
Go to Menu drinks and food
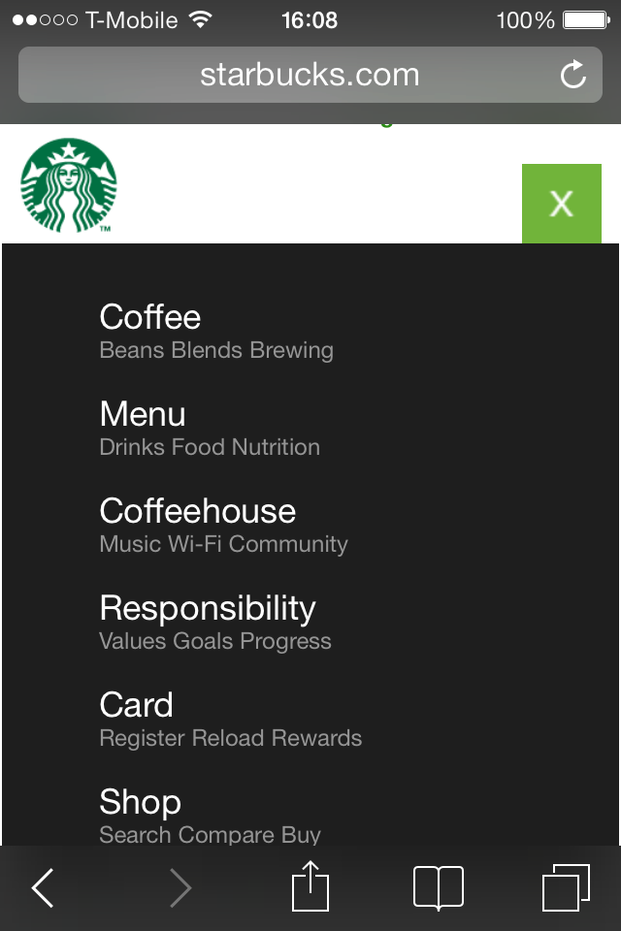(x=143, y=415)
